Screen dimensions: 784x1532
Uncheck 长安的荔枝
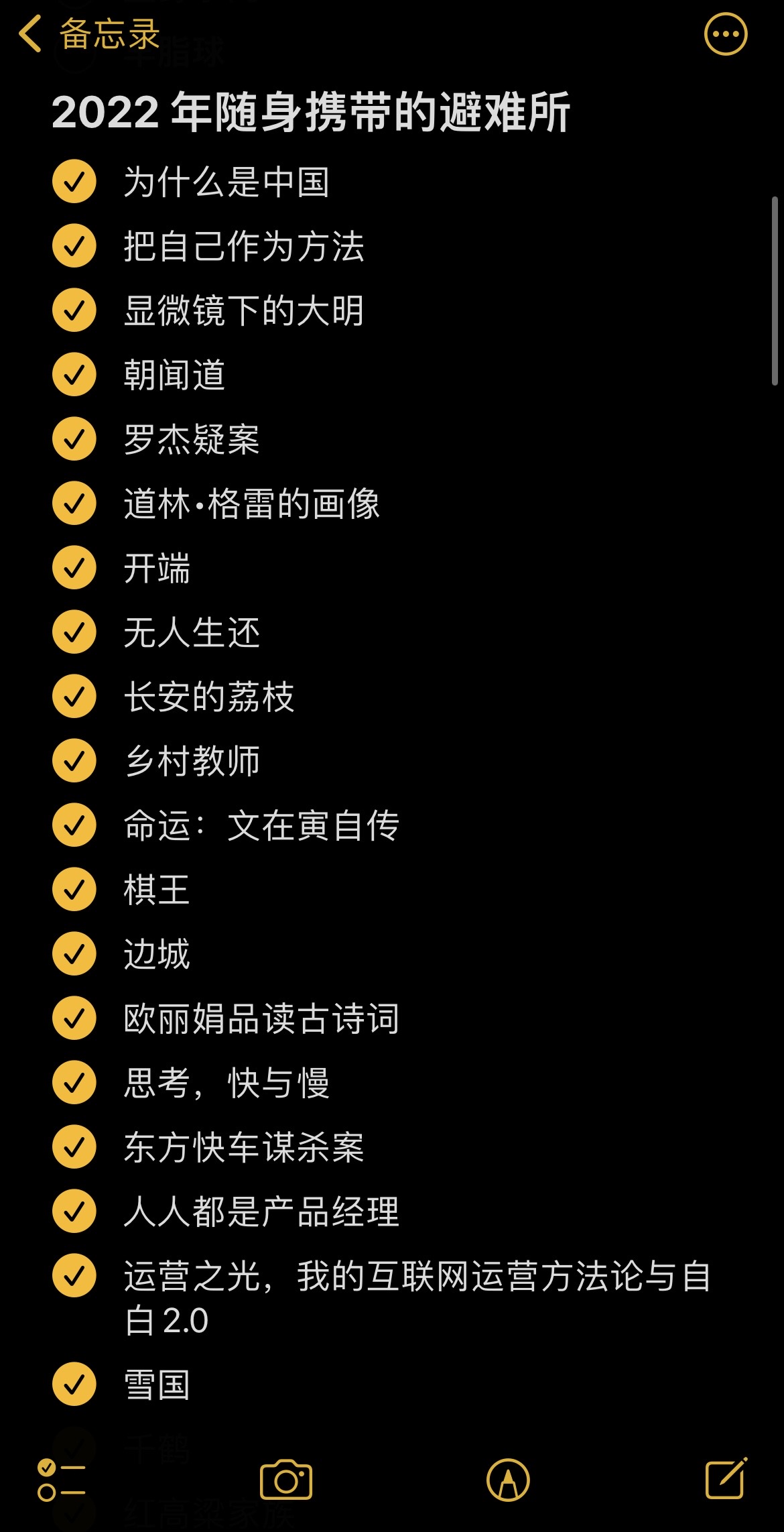point(74,696)
